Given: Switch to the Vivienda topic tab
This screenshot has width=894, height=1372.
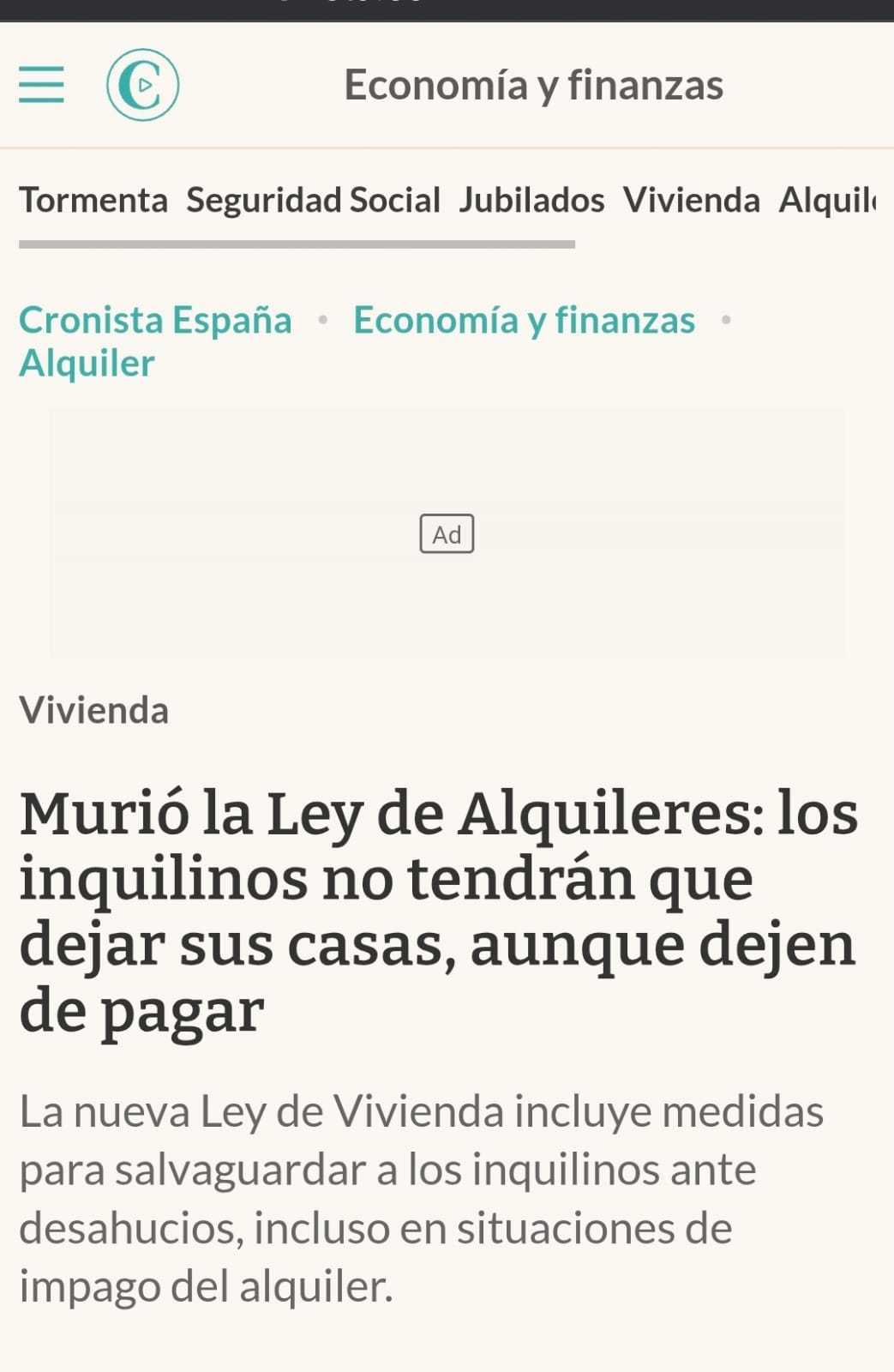Looking at the screenshot, I should tap(691, 200).
